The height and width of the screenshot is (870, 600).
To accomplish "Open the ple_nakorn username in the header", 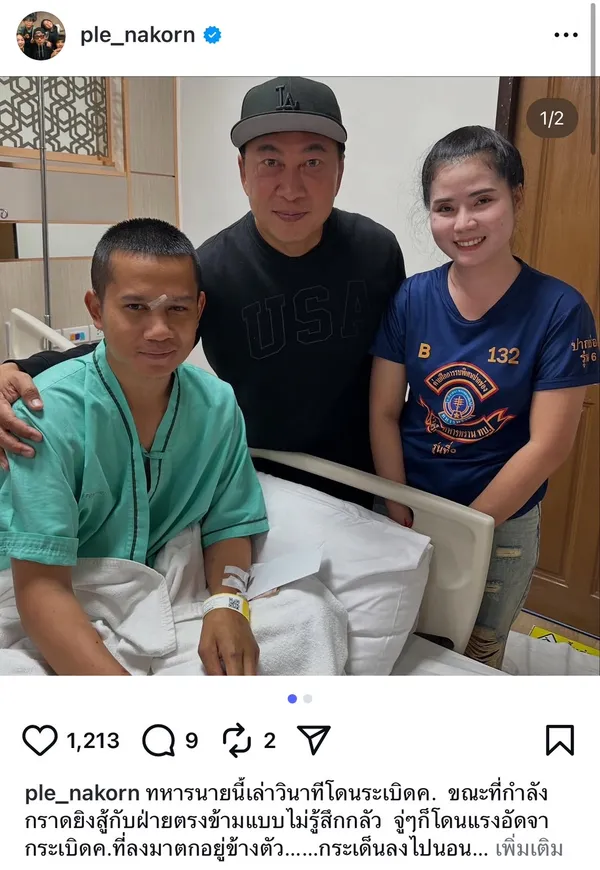I will (138, 36).
